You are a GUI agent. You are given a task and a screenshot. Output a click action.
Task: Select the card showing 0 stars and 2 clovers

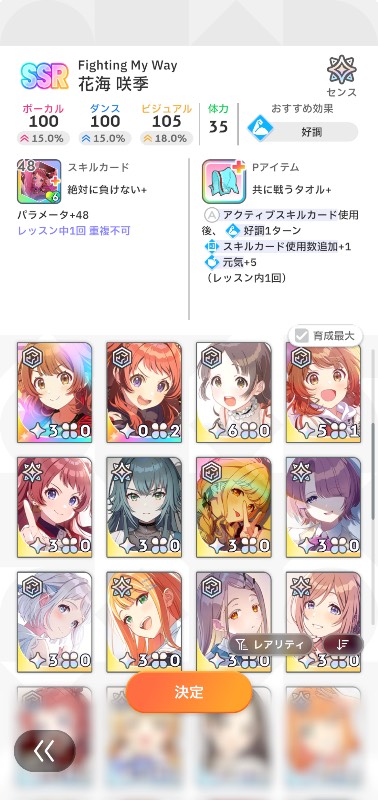[x=144, y=392]
